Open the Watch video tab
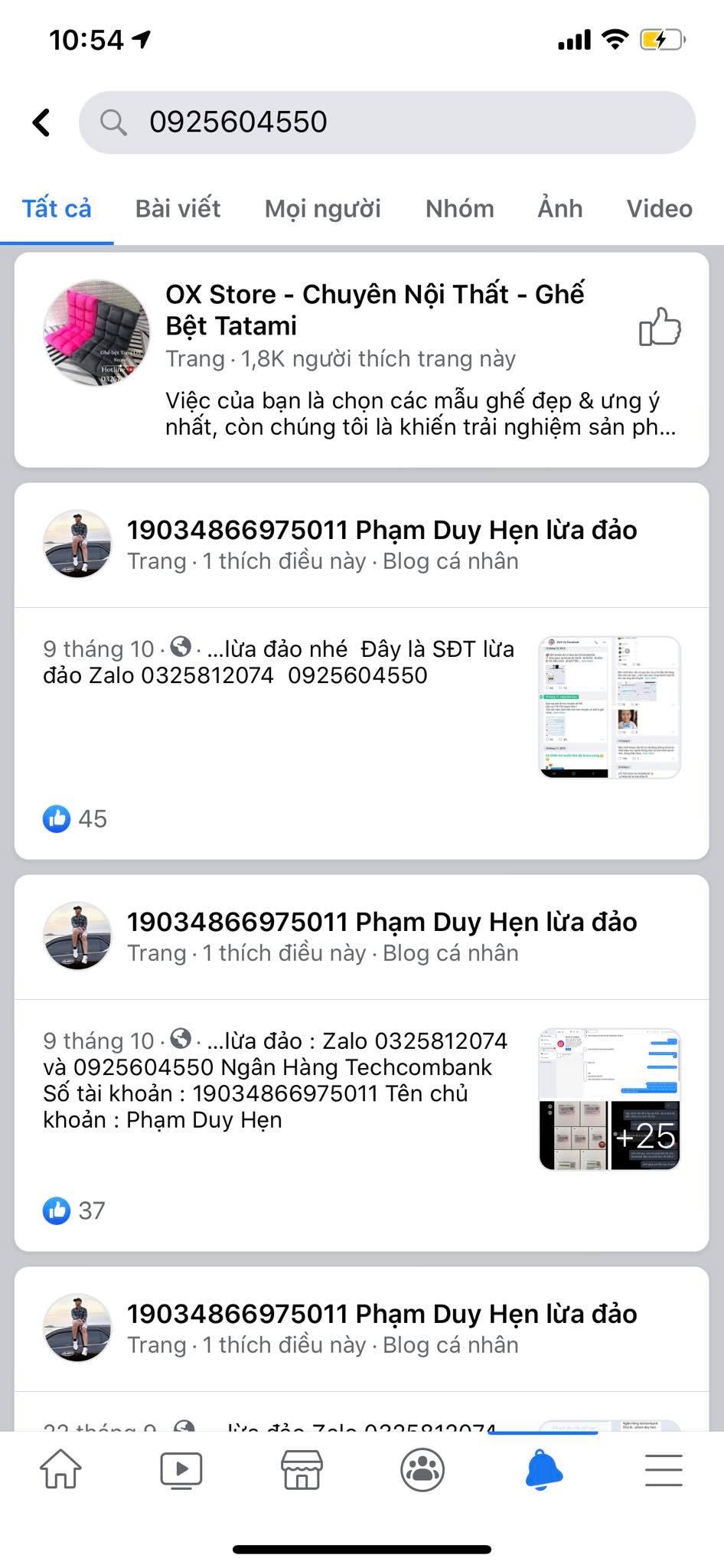The width and height of the screenshot is (724, 1568). tap(181, 1470)
